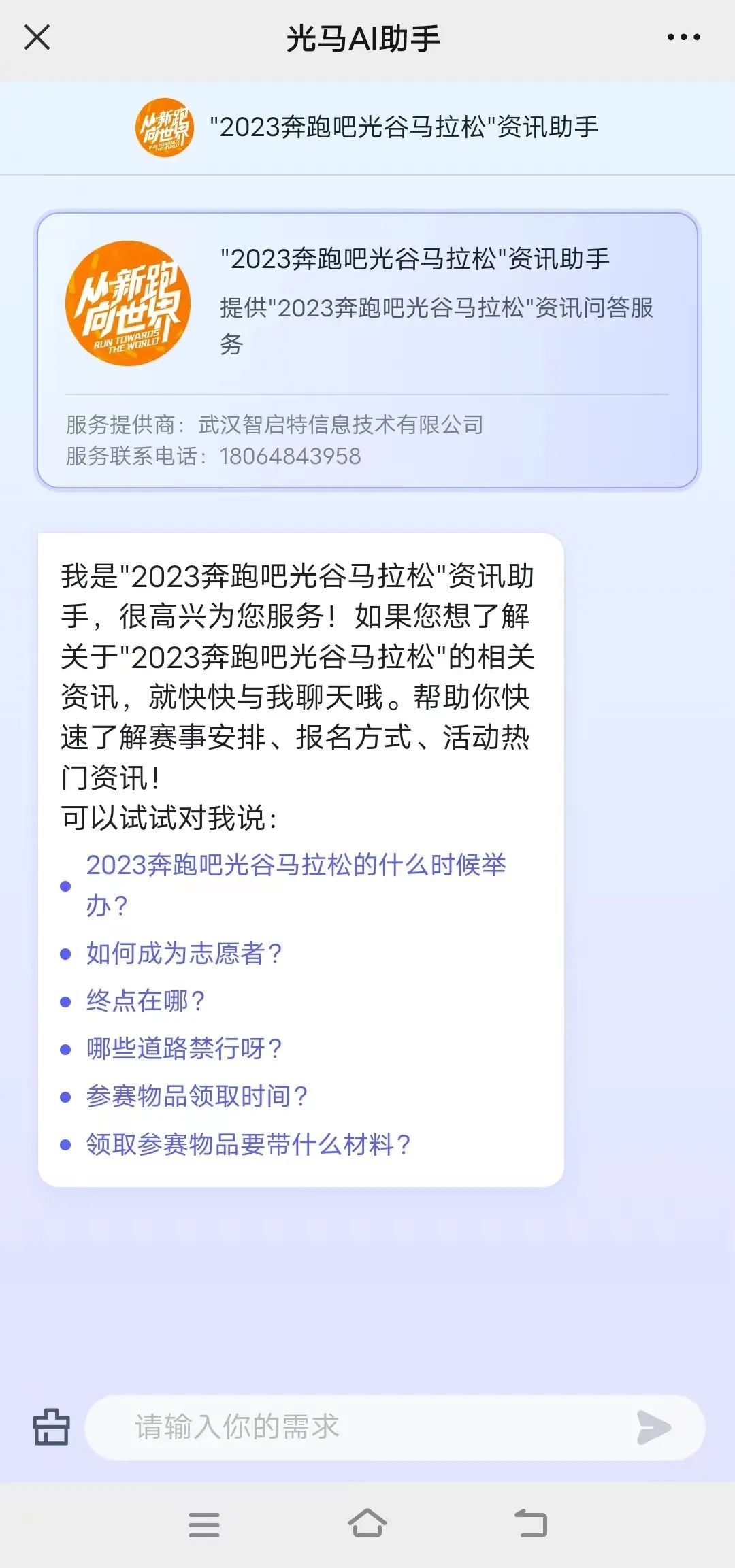
Task: Send the message with the arrow icon
Action: [653, 1427]
